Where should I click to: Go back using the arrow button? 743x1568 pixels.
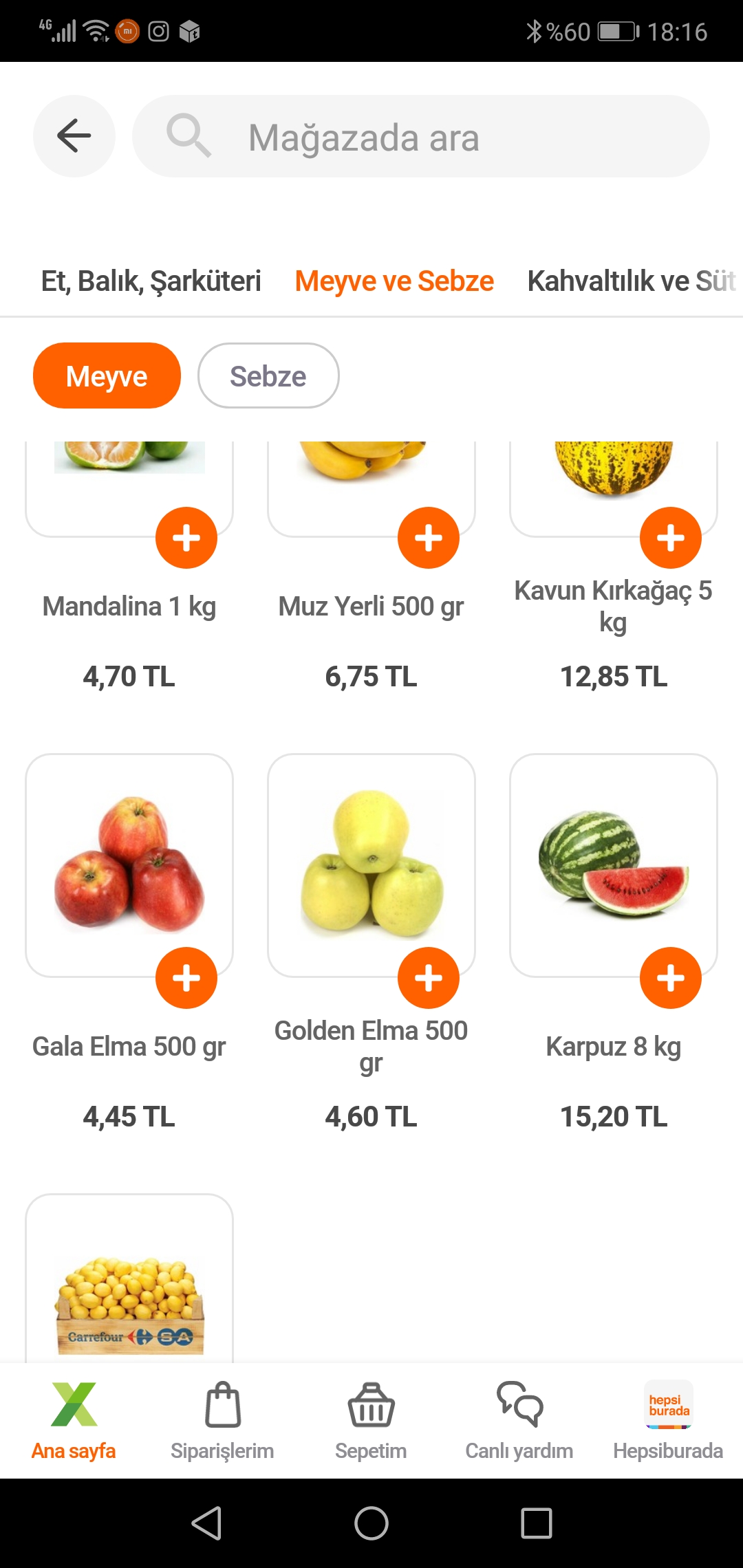(74, 135)
